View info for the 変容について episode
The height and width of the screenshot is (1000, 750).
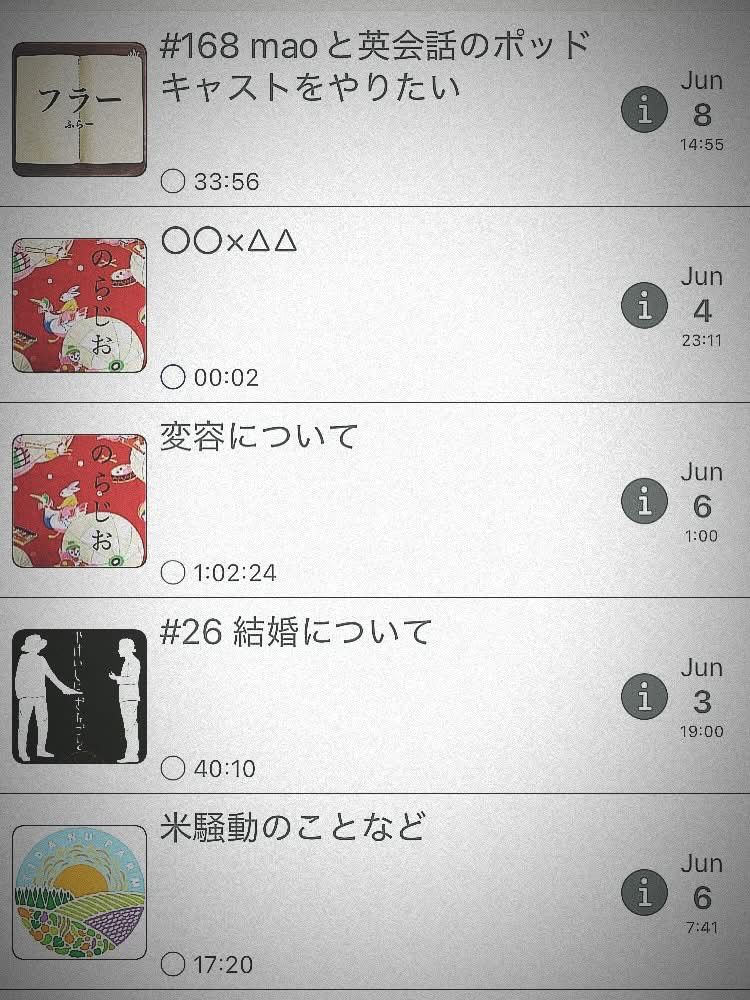tap(644, 500)
